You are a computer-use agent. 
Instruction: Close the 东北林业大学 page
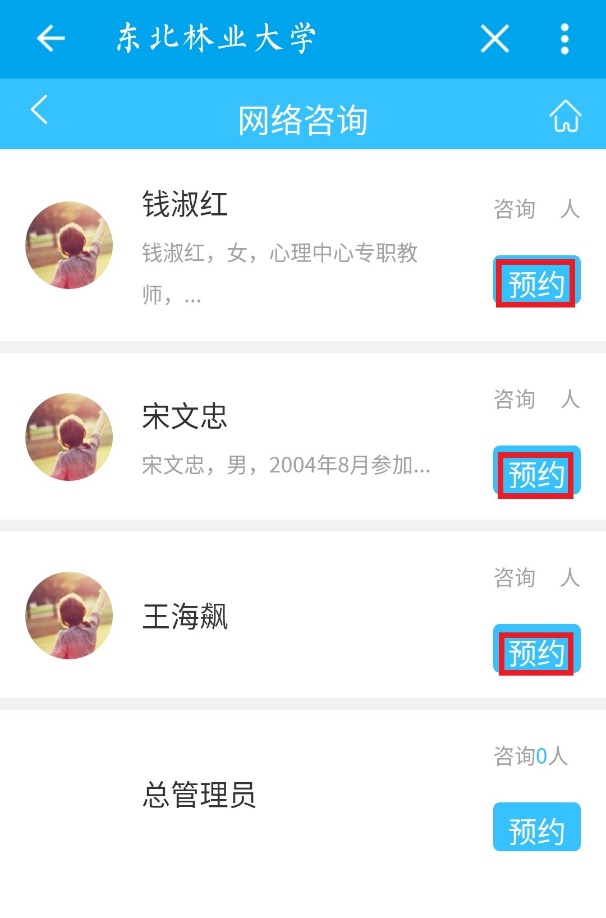(494, 39)
